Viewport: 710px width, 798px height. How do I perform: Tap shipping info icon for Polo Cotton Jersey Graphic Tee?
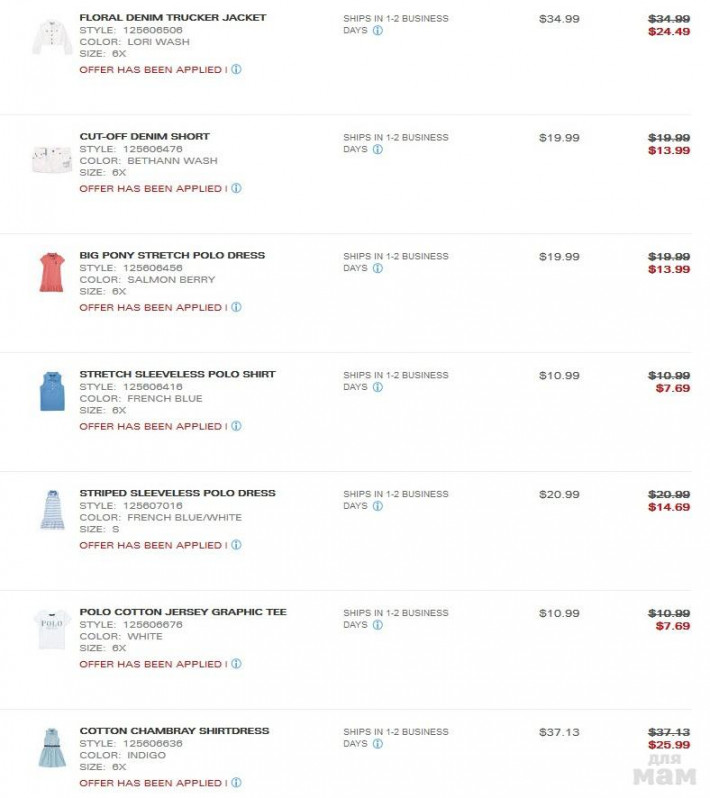tap(377, 626)
